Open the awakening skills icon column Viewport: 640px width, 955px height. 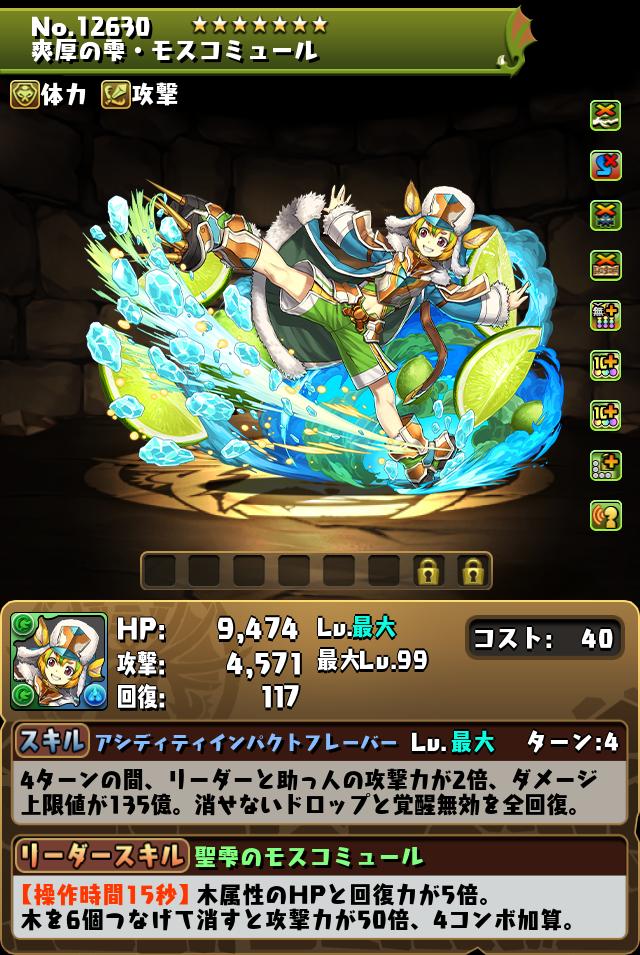tap(605, 315)
